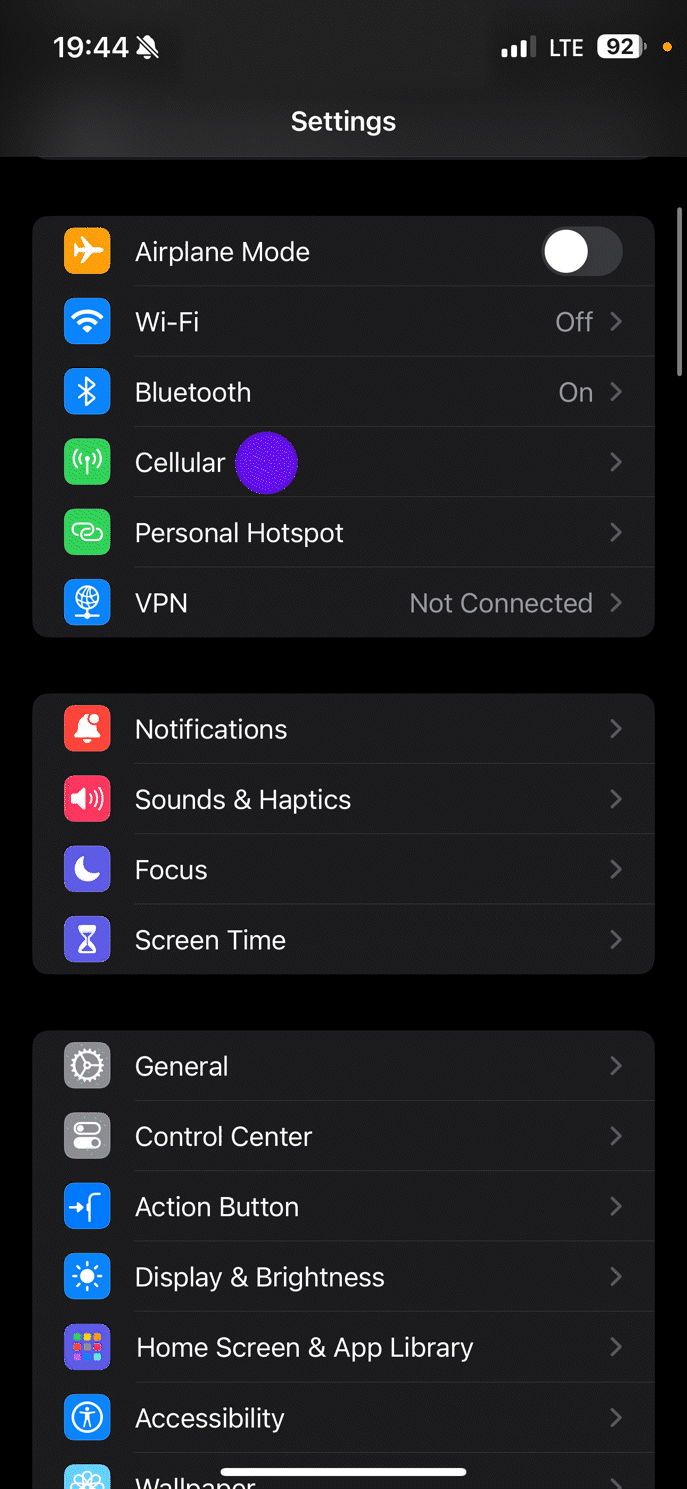Open Accessibility settings
The width and height of the screenshot is (687, 1489).
343,1418
